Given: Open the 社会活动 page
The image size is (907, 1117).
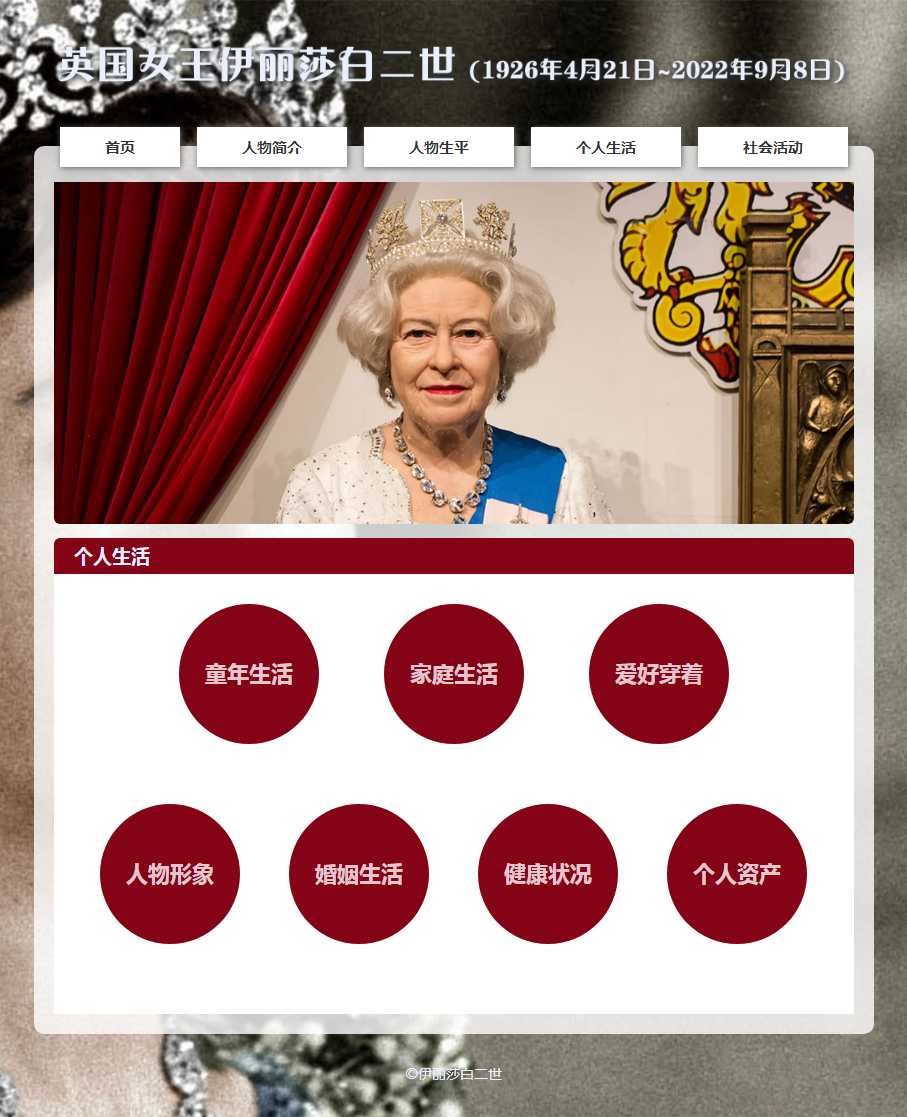Looking at the screenshot, I should click(772, 147).
